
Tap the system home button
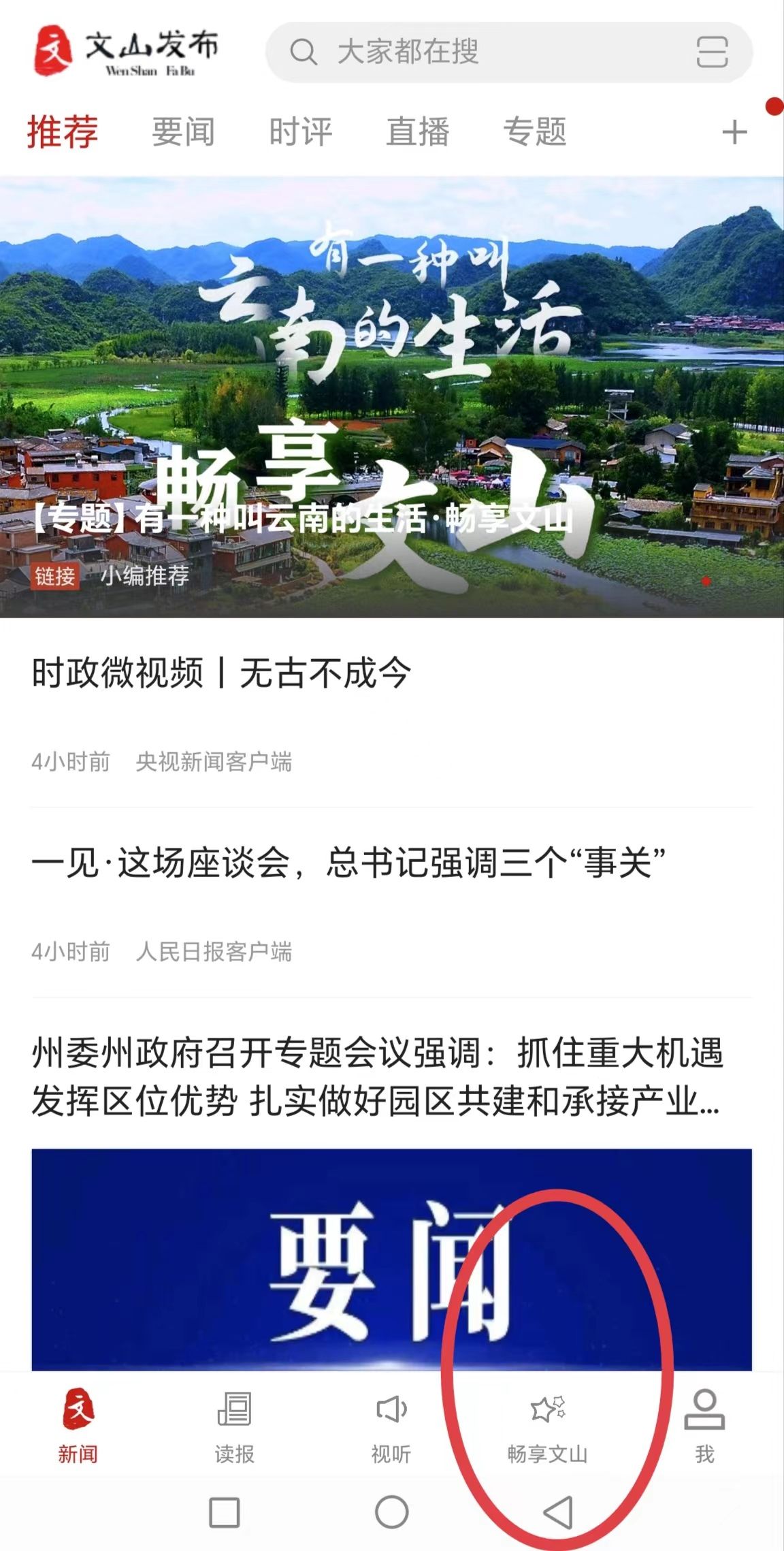(392, 1513)
